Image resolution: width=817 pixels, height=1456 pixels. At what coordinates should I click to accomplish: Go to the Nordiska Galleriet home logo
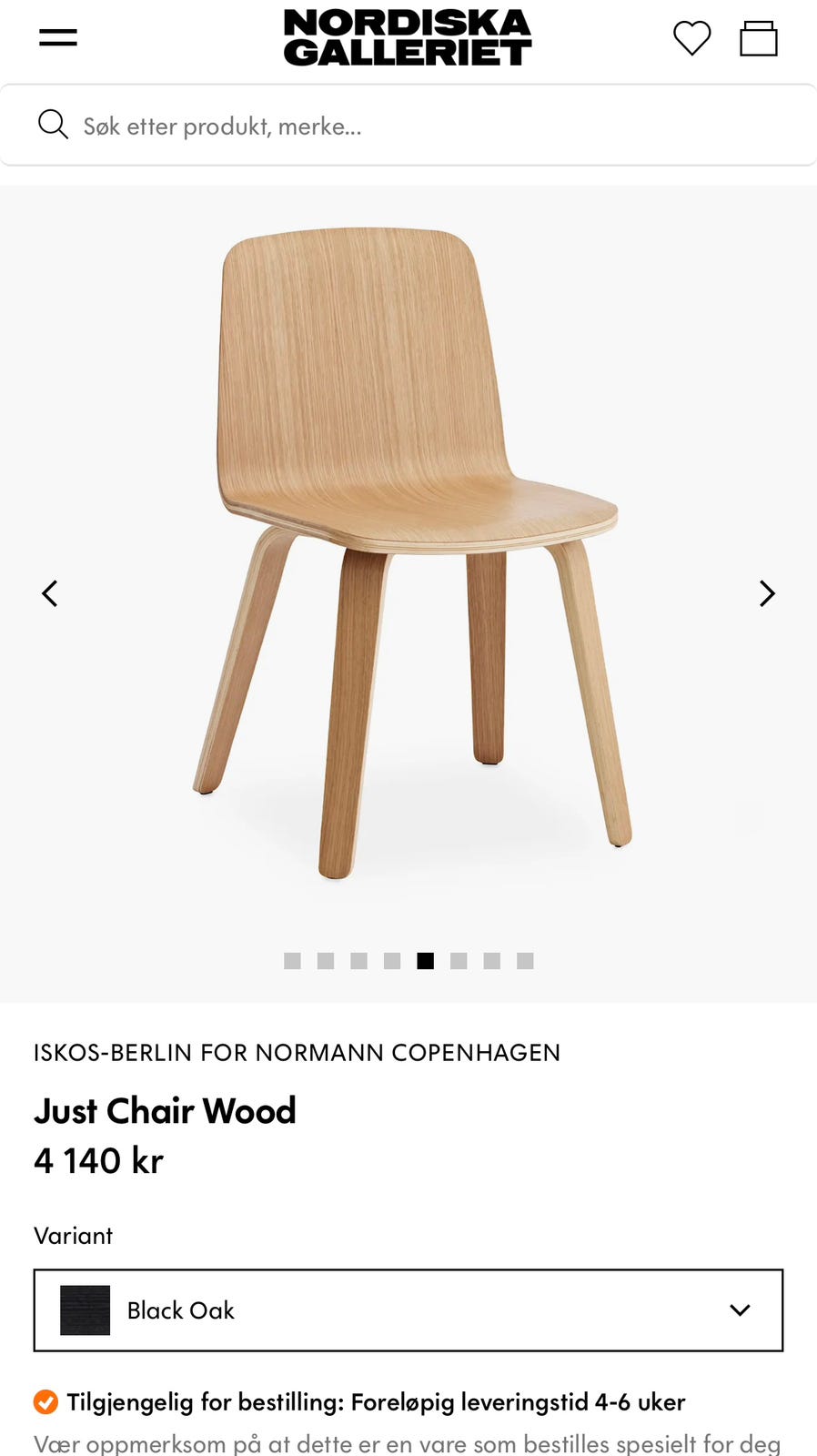[x=408, y=37]
